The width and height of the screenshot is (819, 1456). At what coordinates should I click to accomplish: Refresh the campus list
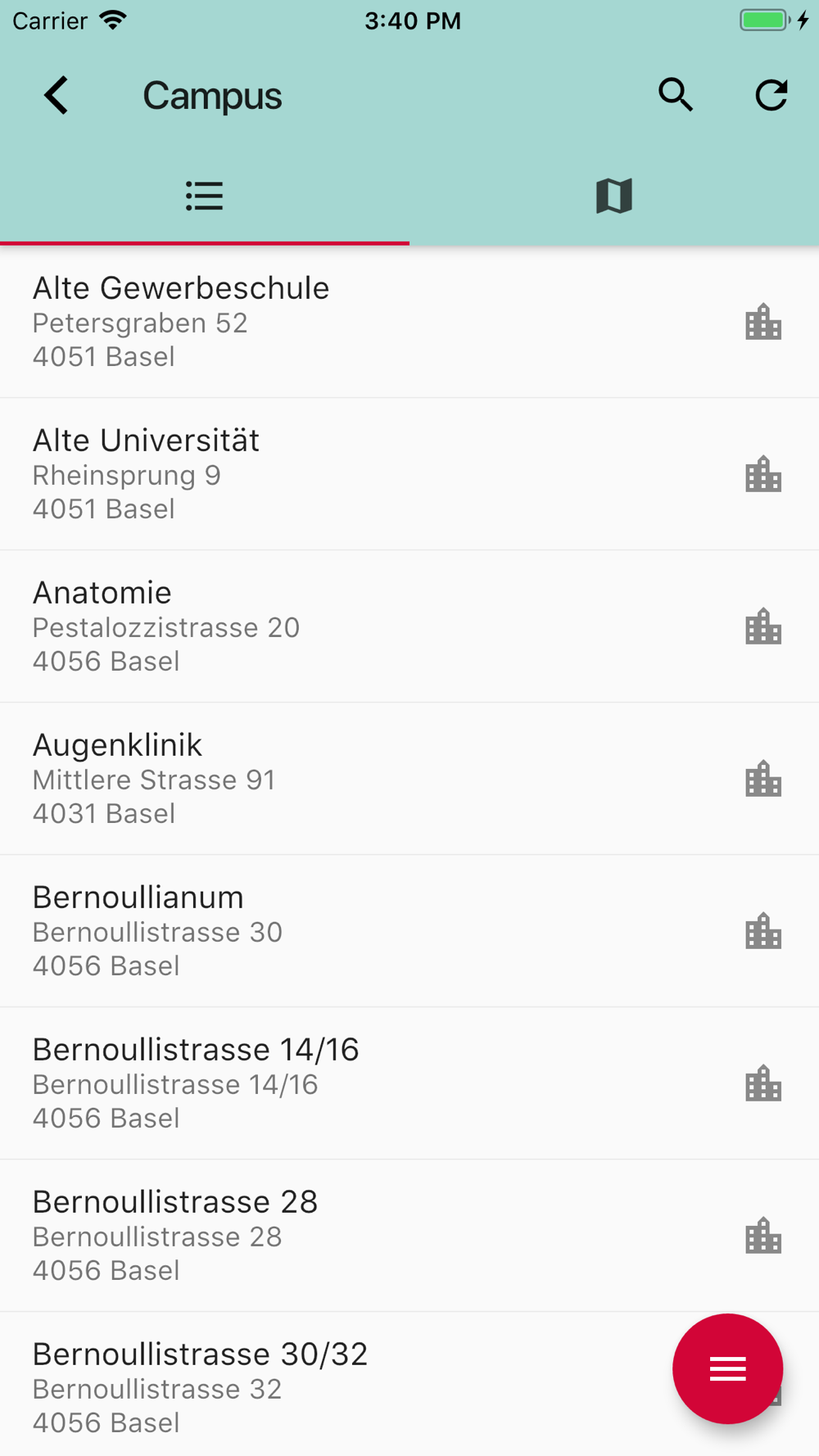click(771, 95)
